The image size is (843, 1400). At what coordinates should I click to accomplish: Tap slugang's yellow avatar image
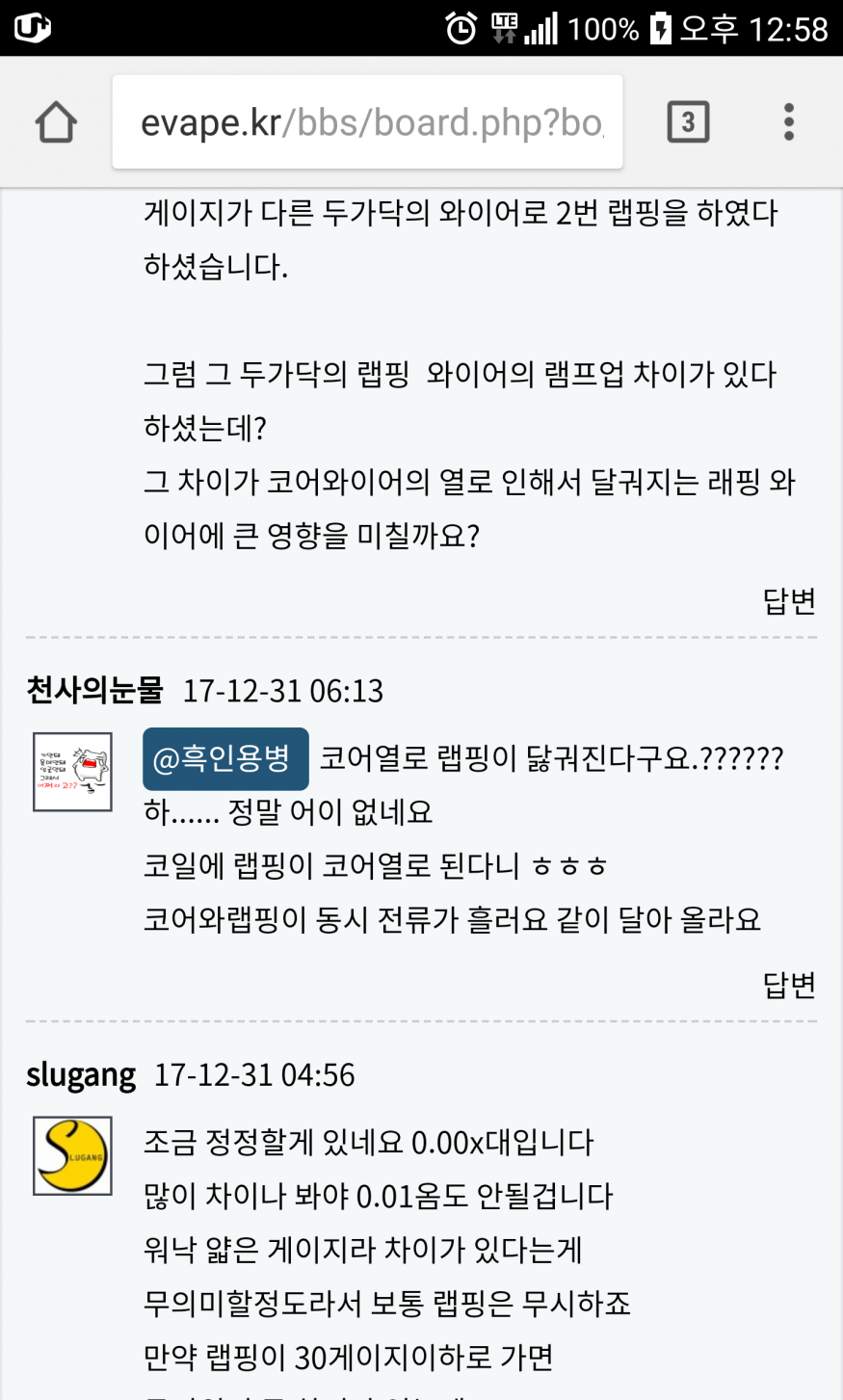coord(72,1155)
